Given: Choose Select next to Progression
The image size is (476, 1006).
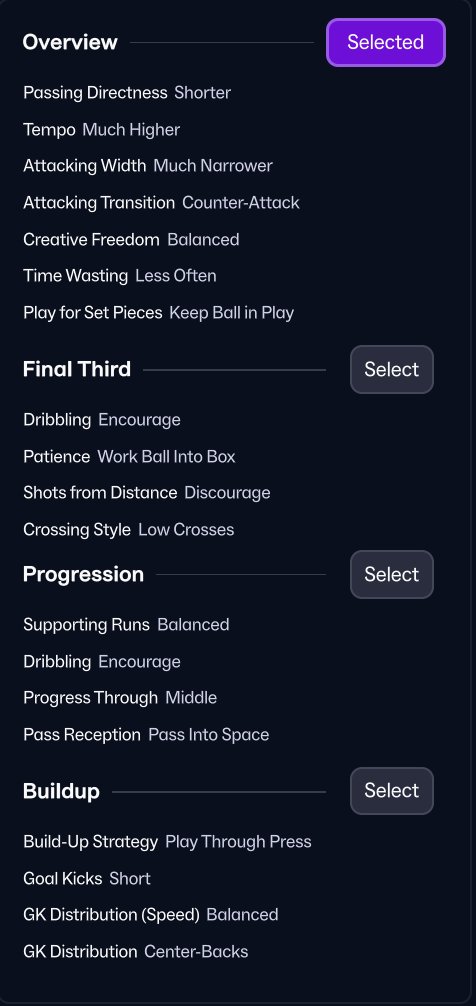Looking at the screenshot, I should (x=391, y=574).
